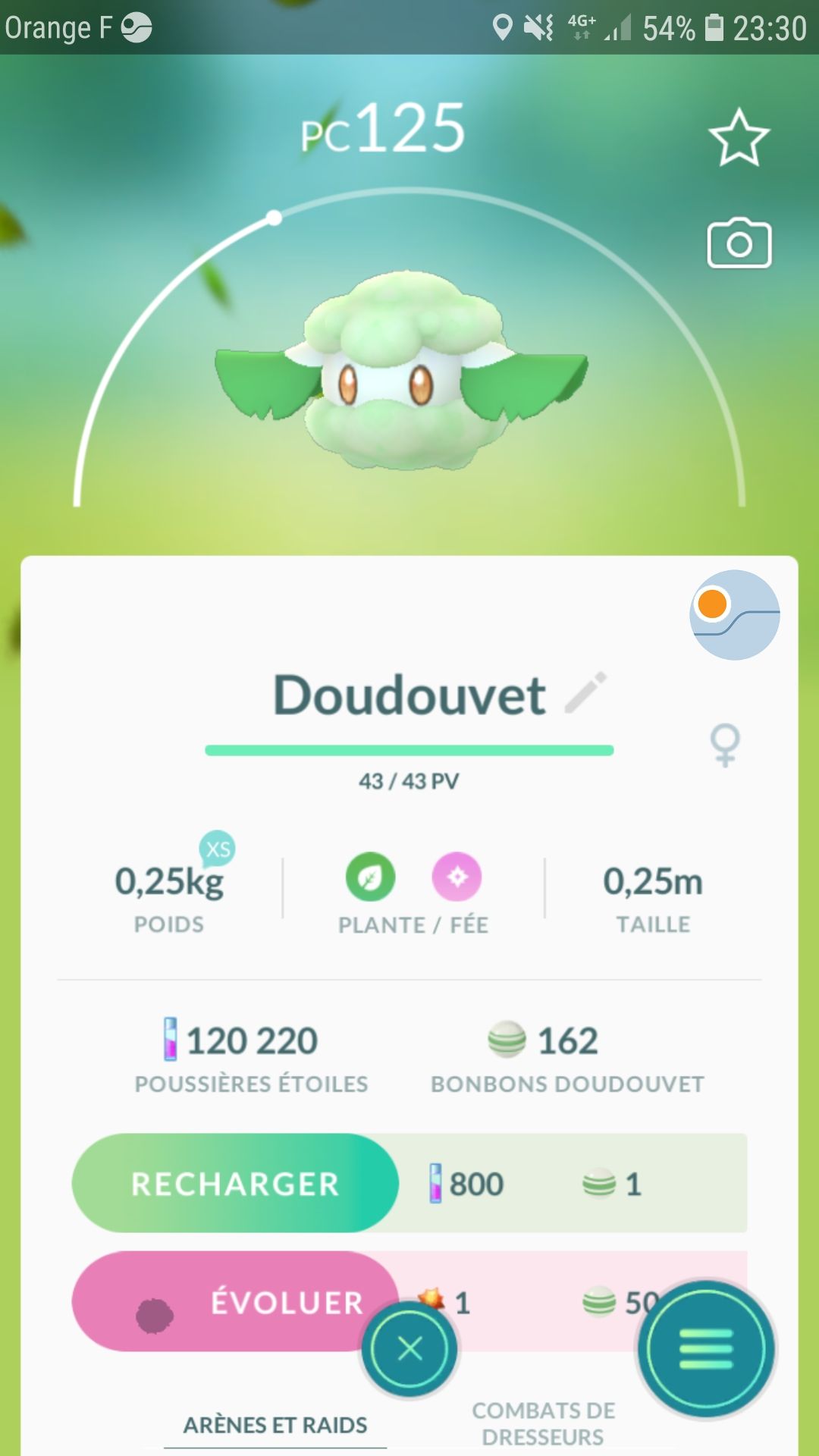
Task: Tap the Doudouvet 3D model
Action: (x=402, y=372)
